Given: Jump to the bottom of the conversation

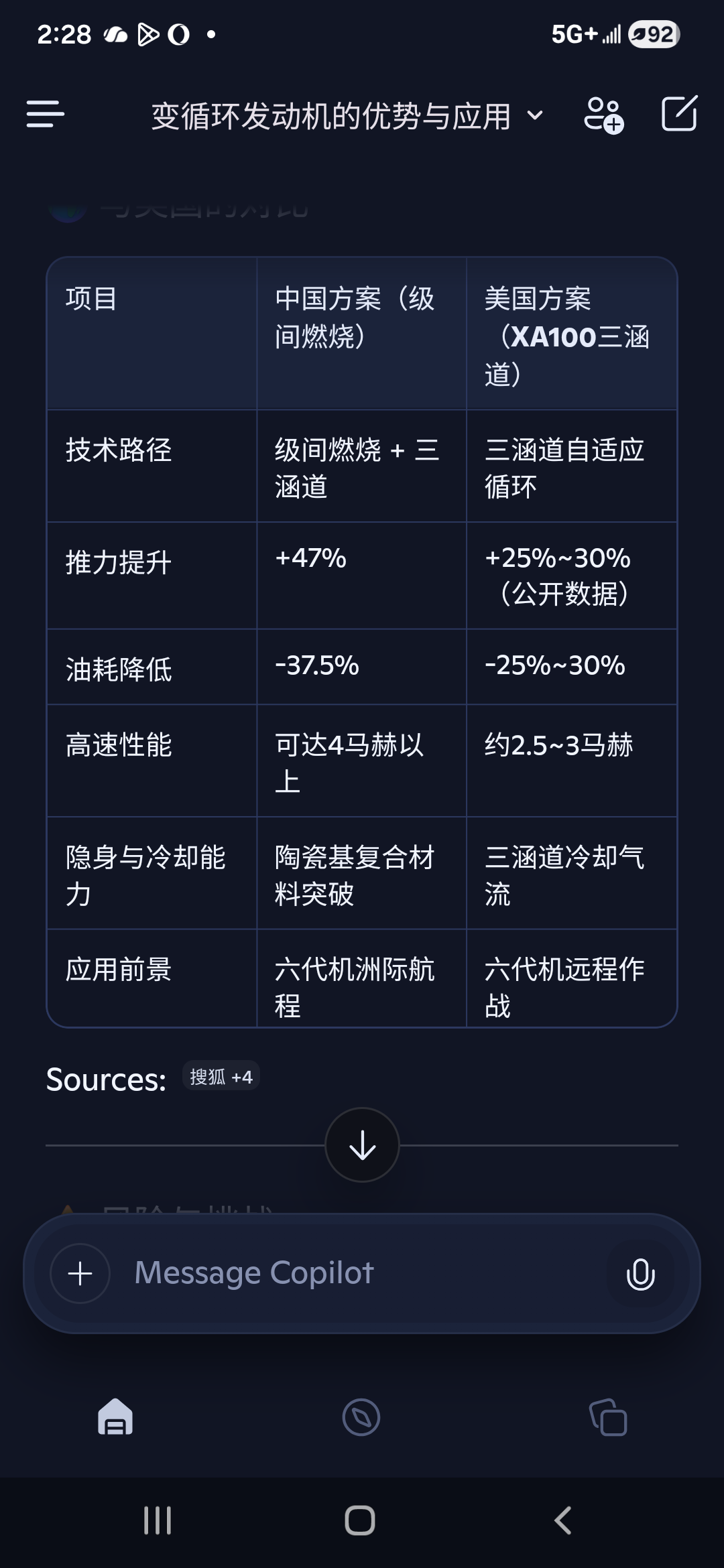Looking at the screenshot, I should coord(362,1145).
